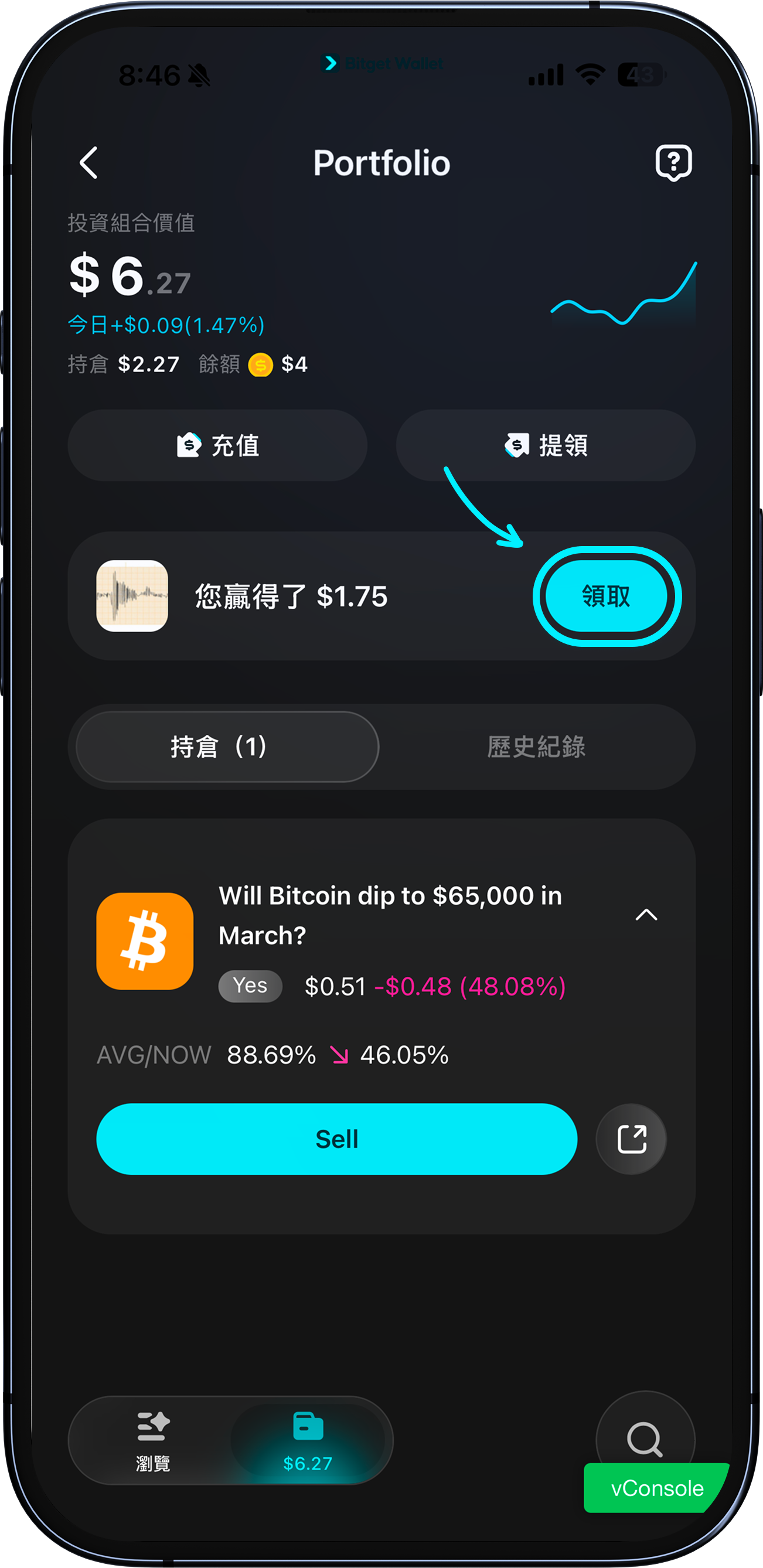Tap the gold coin icon beside $4
The image size is (763, 1568).
(261, 364)
